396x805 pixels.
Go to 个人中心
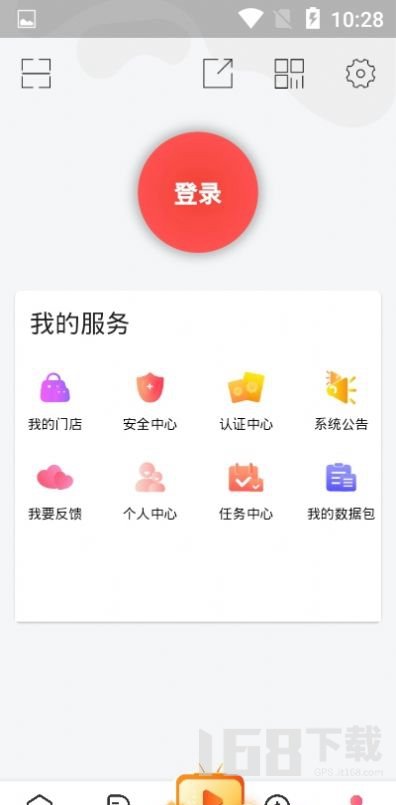click(x=150, y=492)
